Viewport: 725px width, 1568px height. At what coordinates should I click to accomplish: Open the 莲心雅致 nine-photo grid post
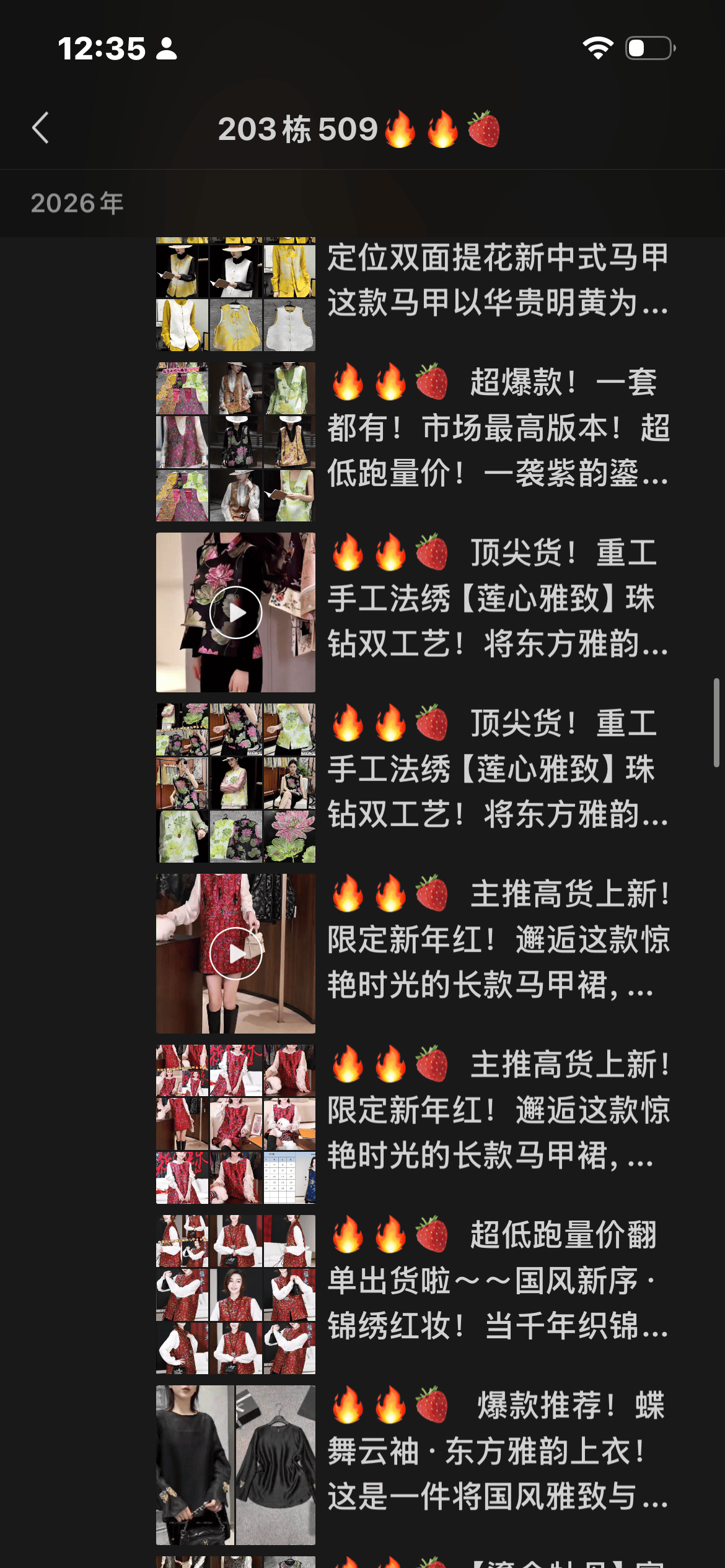pyautogui.click(x=498, y=769)
